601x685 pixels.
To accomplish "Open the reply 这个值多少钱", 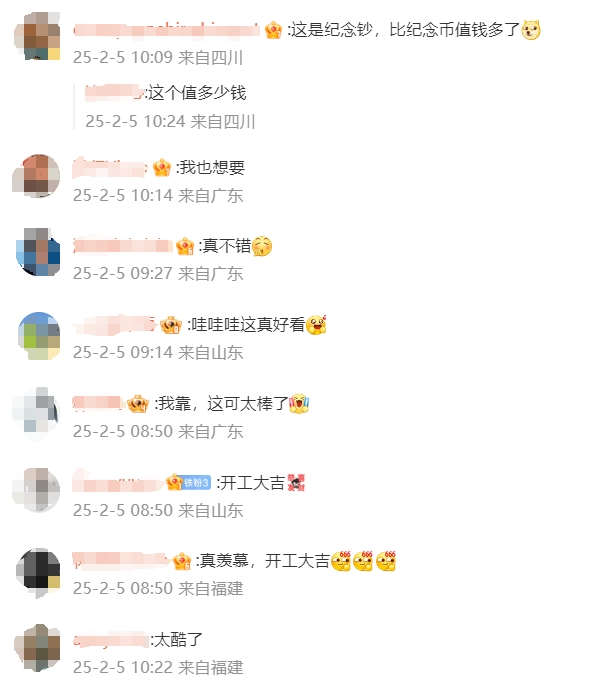I will 196,93.
